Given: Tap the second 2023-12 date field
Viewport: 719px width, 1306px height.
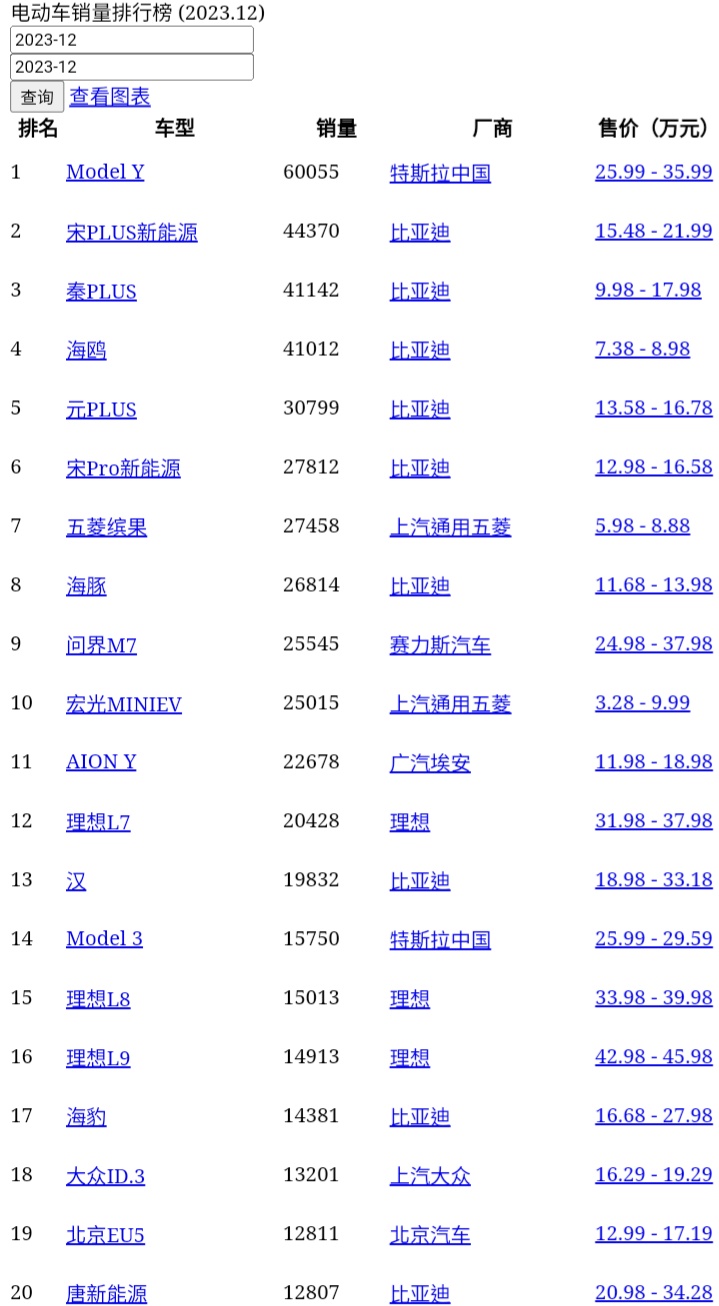Looking at the screenshot, I should (131, 67).
